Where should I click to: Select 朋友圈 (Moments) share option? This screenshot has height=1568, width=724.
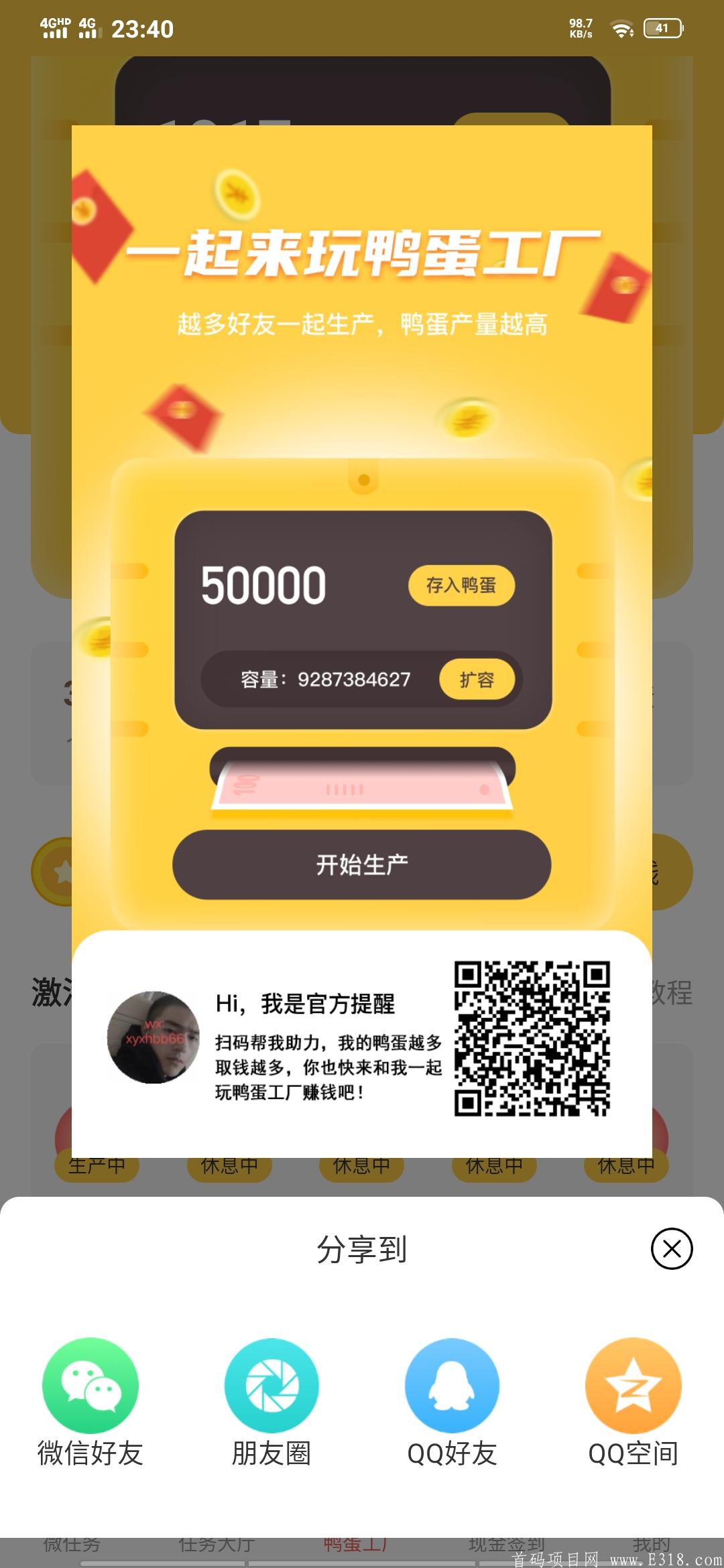pyautogui.click(x=271, y=1386)
